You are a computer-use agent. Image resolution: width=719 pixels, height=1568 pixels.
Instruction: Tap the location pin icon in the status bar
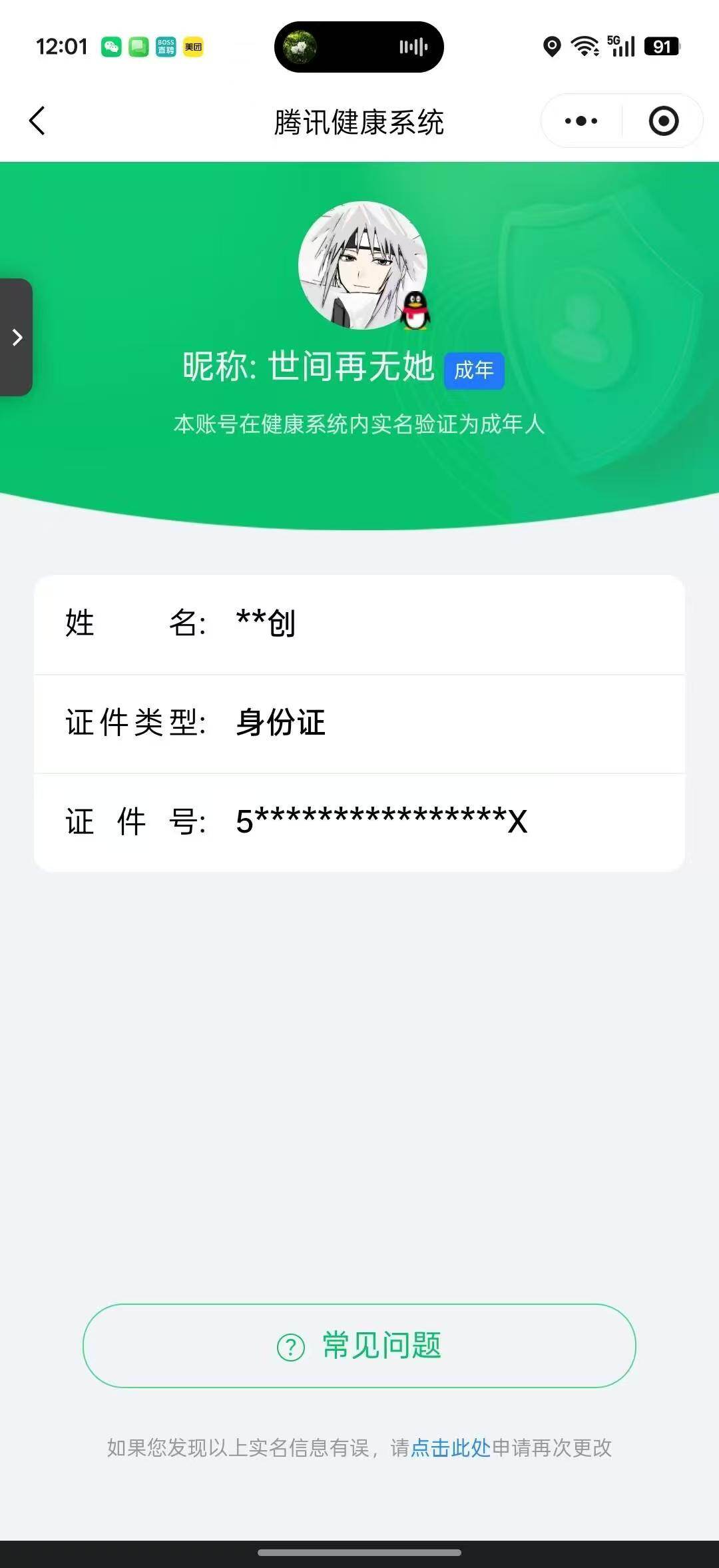(x=551, y=47)
